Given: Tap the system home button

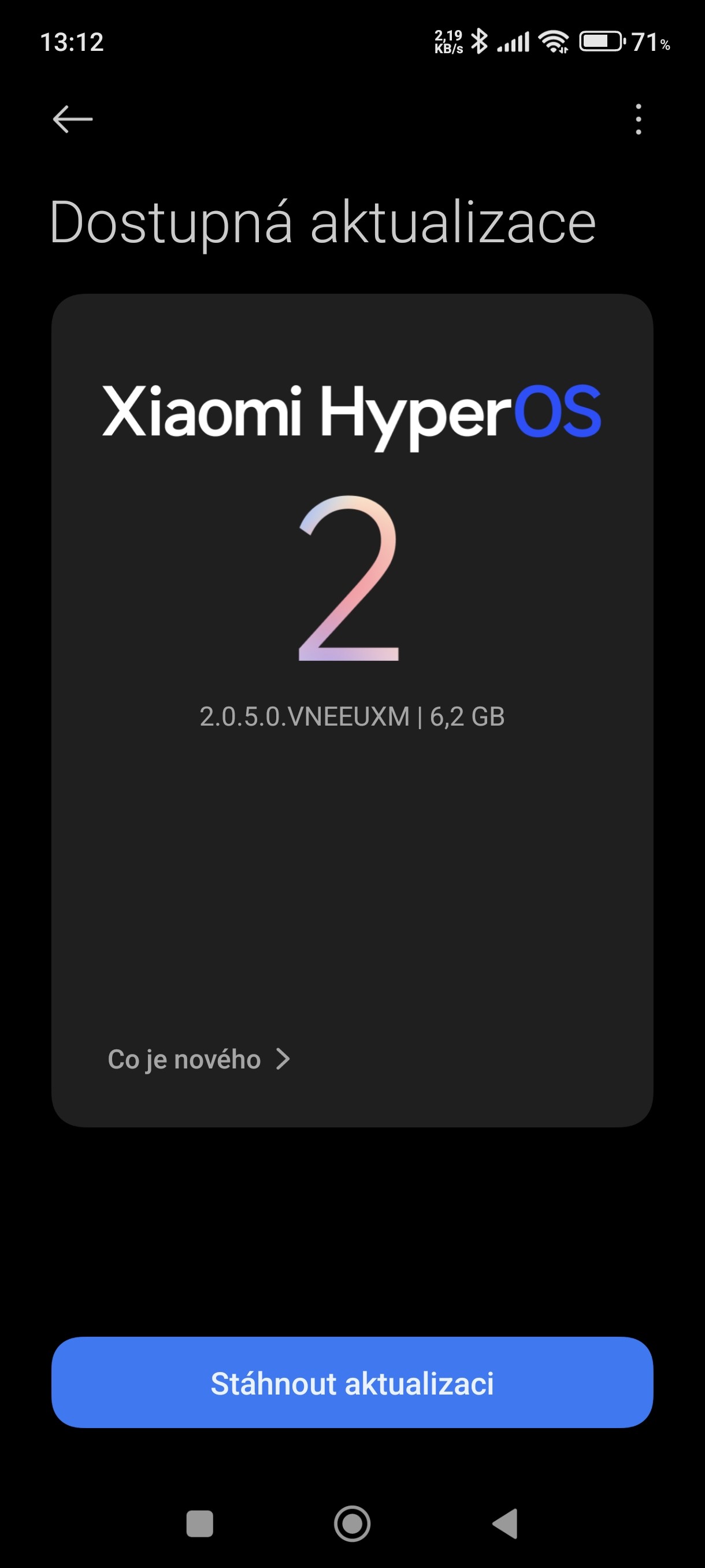Looking at the screenshot, I should 352,1524.
